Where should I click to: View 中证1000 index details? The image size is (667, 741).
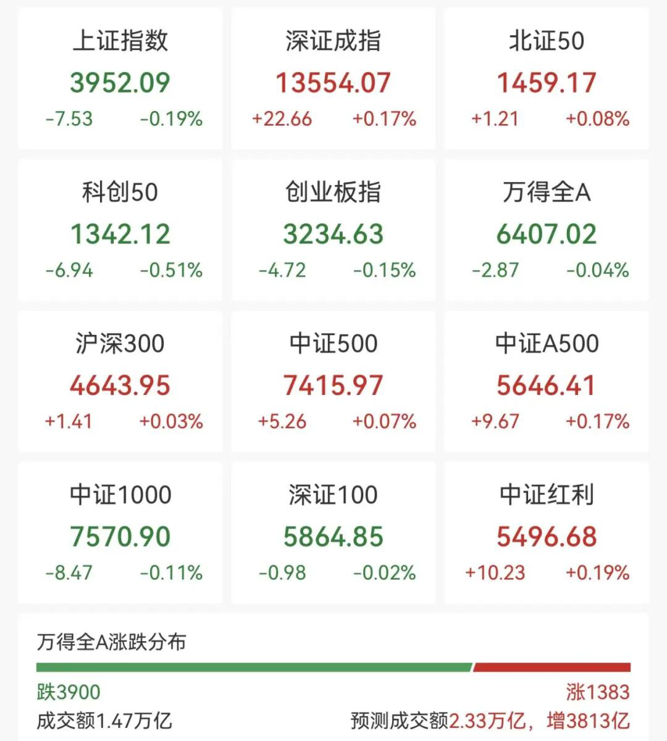121,534
